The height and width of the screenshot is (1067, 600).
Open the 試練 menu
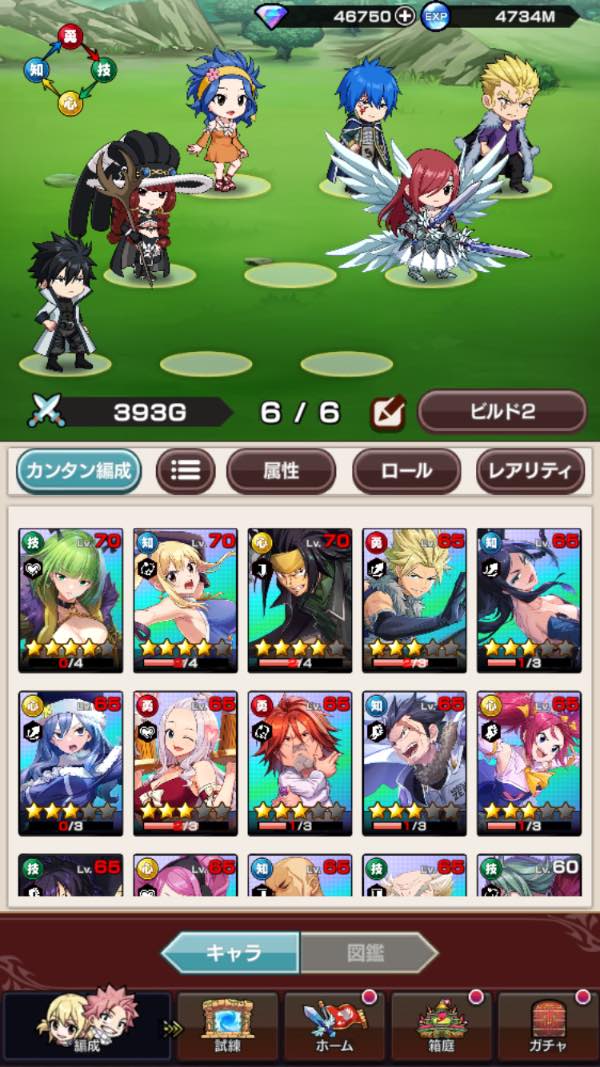pyautogui.click(x=227, y=1026)
